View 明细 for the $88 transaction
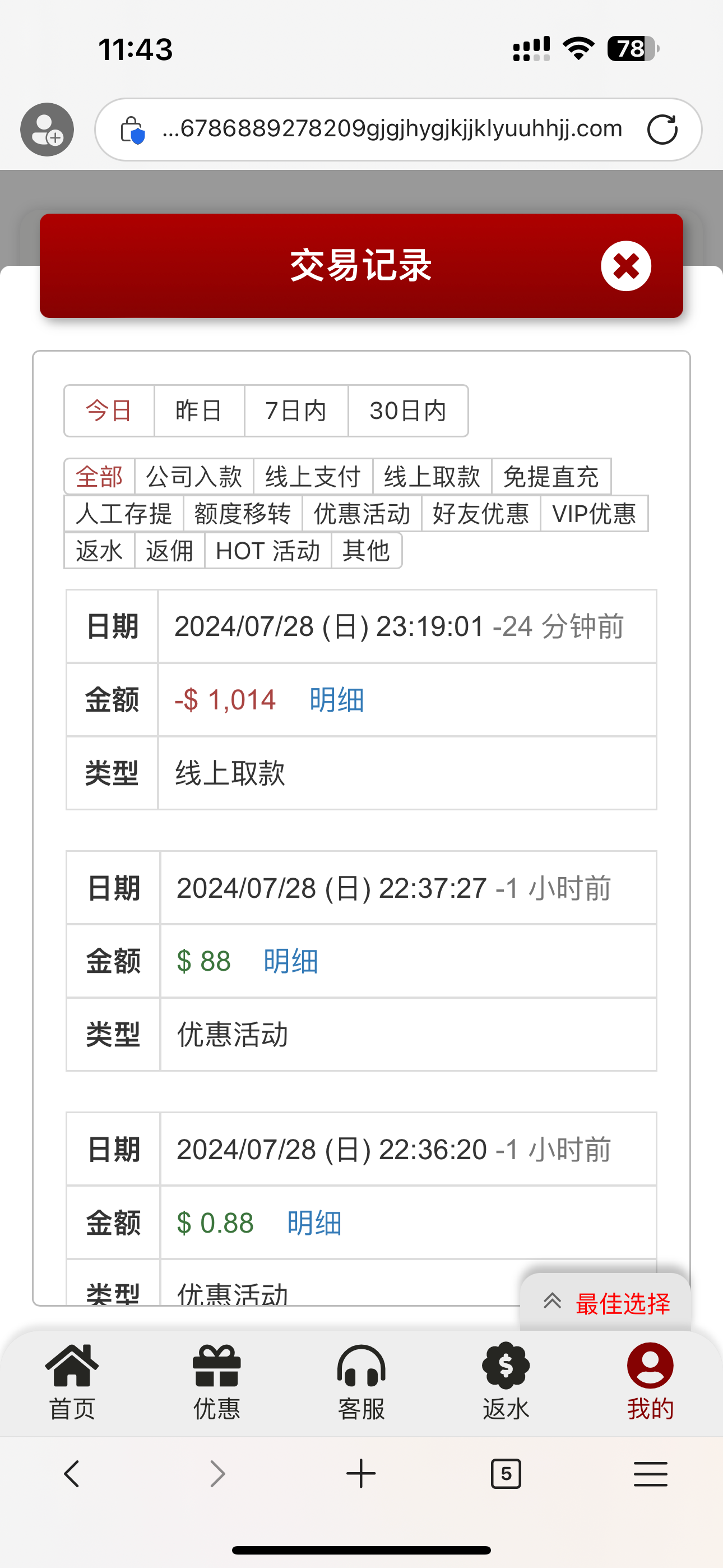This screenshot has width=723, height=1568. point(291,962)
